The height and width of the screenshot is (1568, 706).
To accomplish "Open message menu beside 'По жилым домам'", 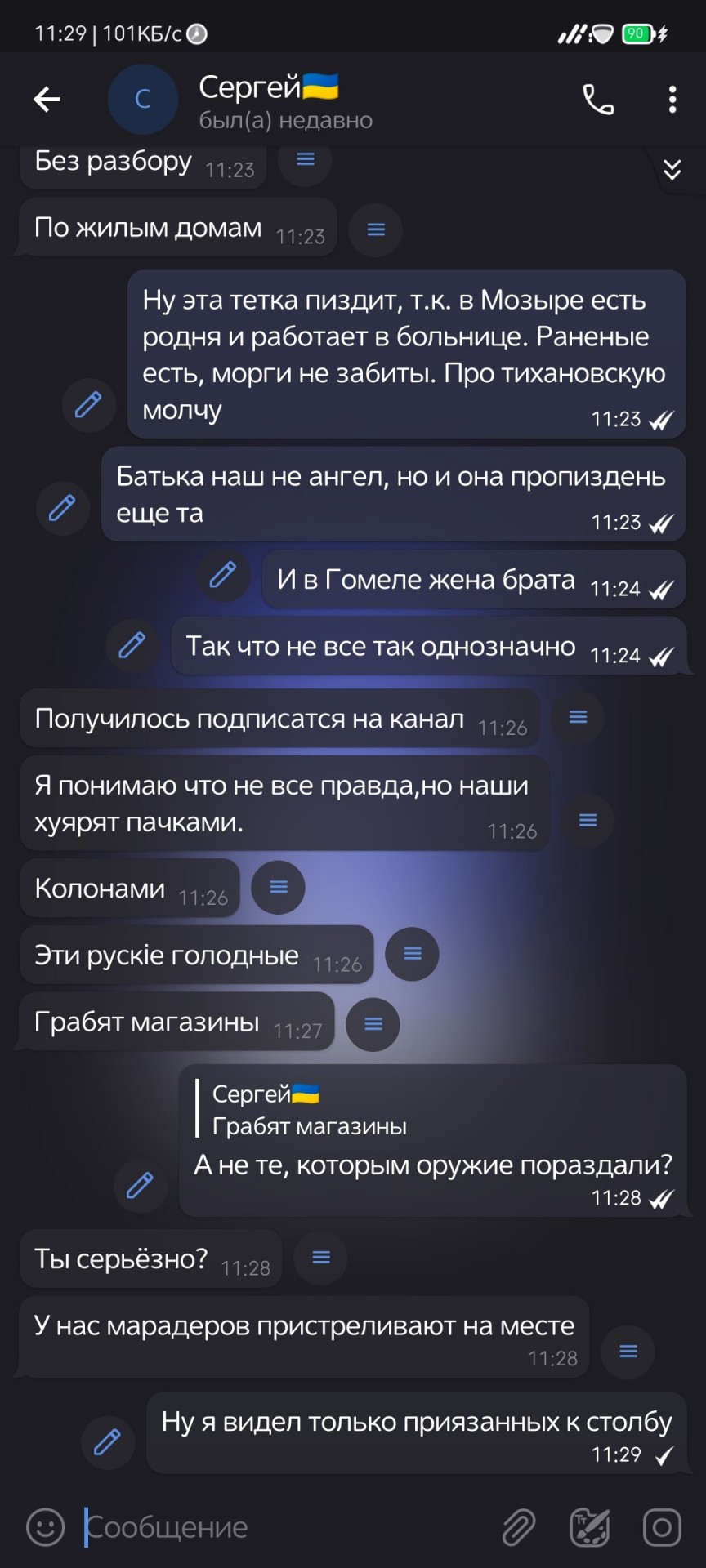I will coord(376,230).
